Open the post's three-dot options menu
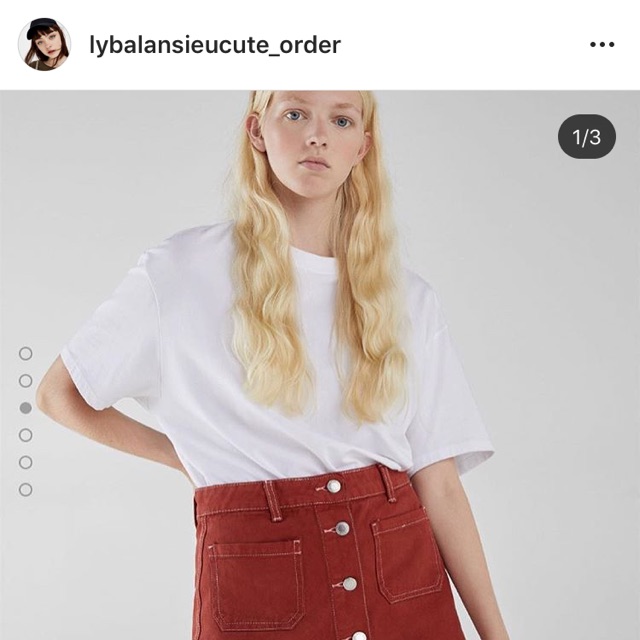Image resolution: width=640 pixels, height=640 pixels. coord(601,45)
